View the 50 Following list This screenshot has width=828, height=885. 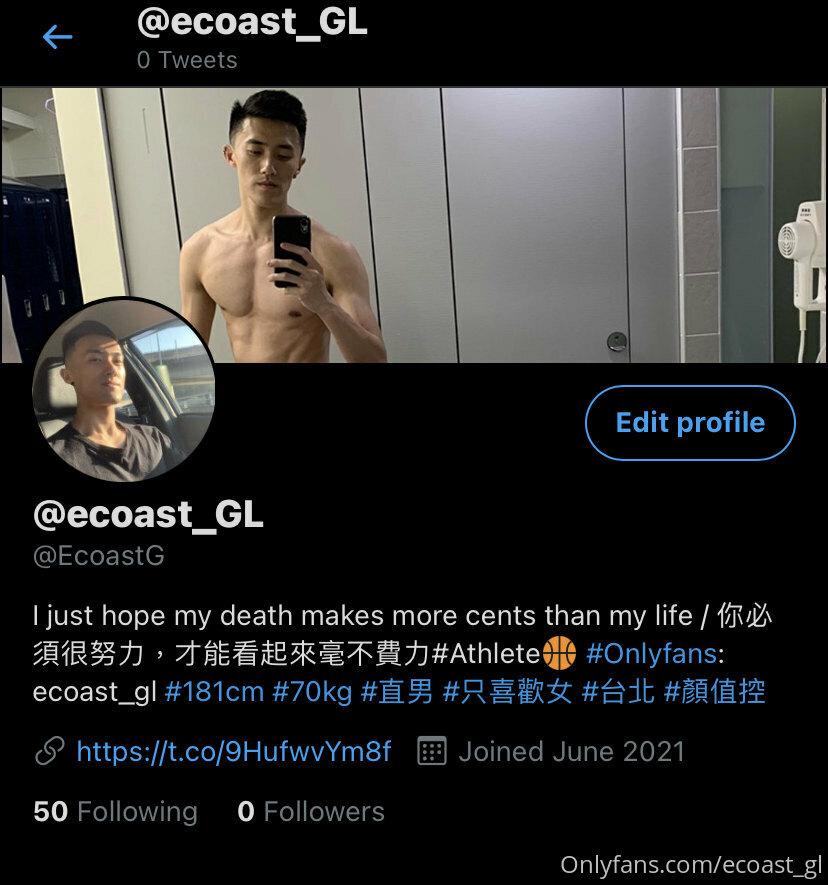115,811
